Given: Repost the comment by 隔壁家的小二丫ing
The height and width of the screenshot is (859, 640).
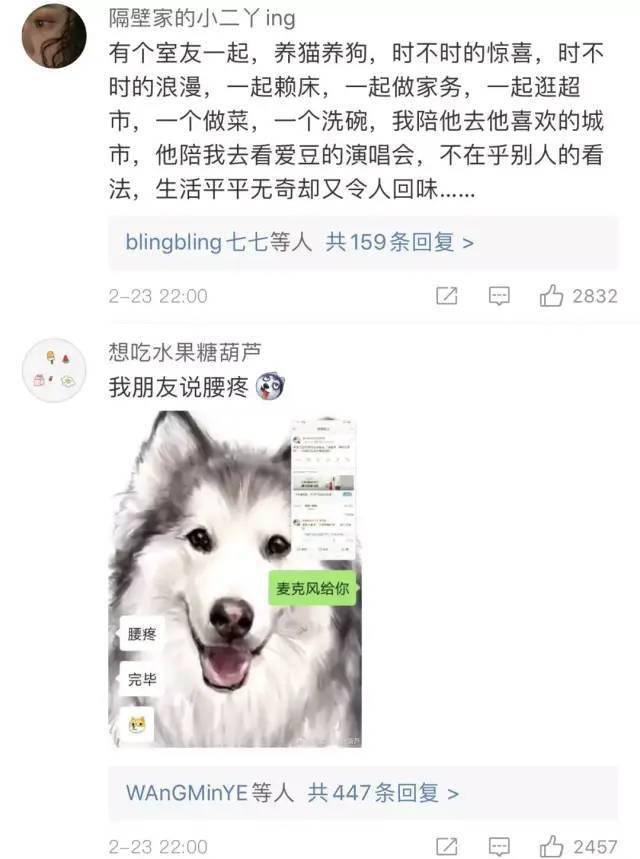Looking at the screenshot, I should [447, 296].
